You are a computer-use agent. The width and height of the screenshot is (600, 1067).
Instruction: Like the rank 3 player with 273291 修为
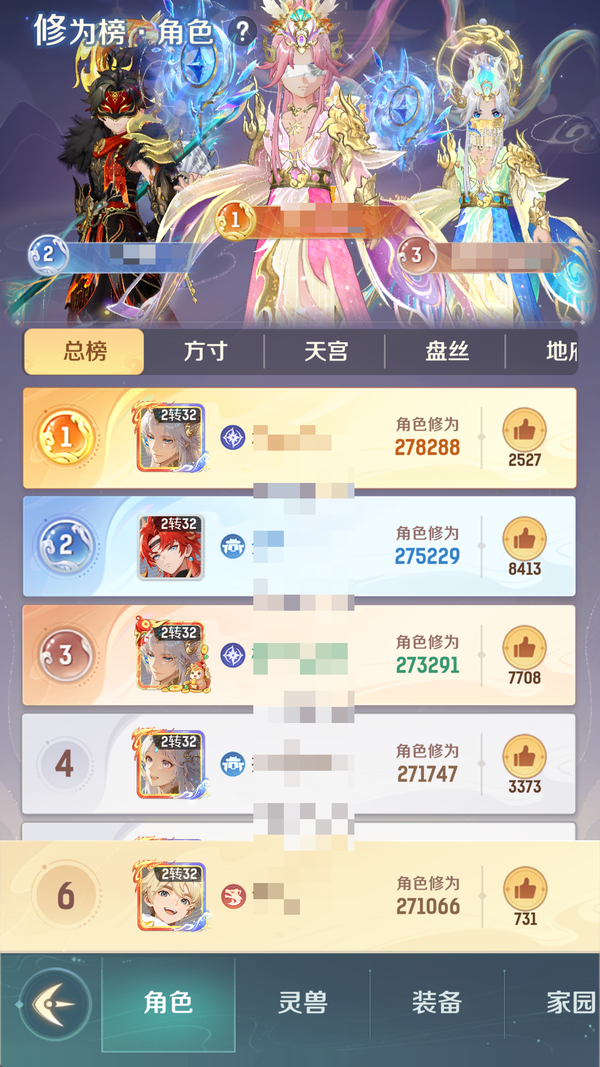(x=524, y=648)
